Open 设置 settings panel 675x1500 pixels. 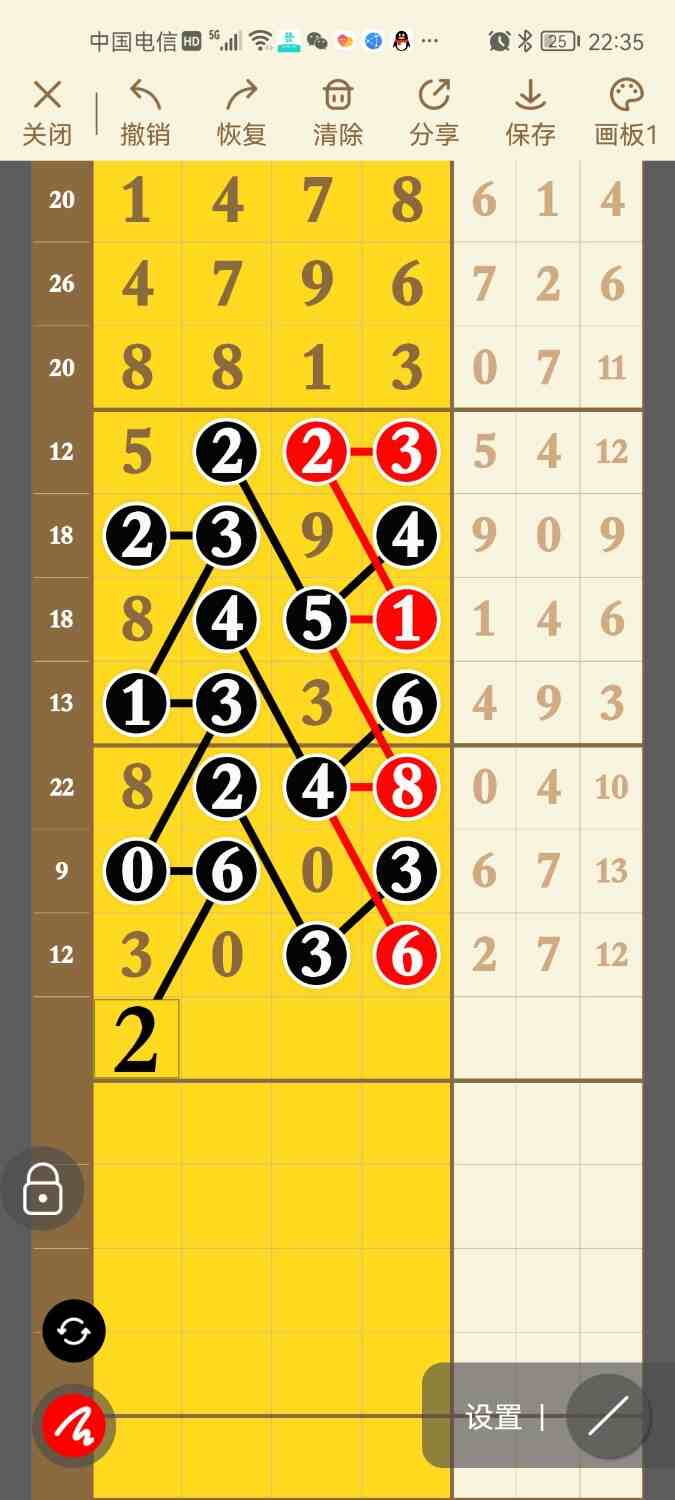tap(494, 1417)
